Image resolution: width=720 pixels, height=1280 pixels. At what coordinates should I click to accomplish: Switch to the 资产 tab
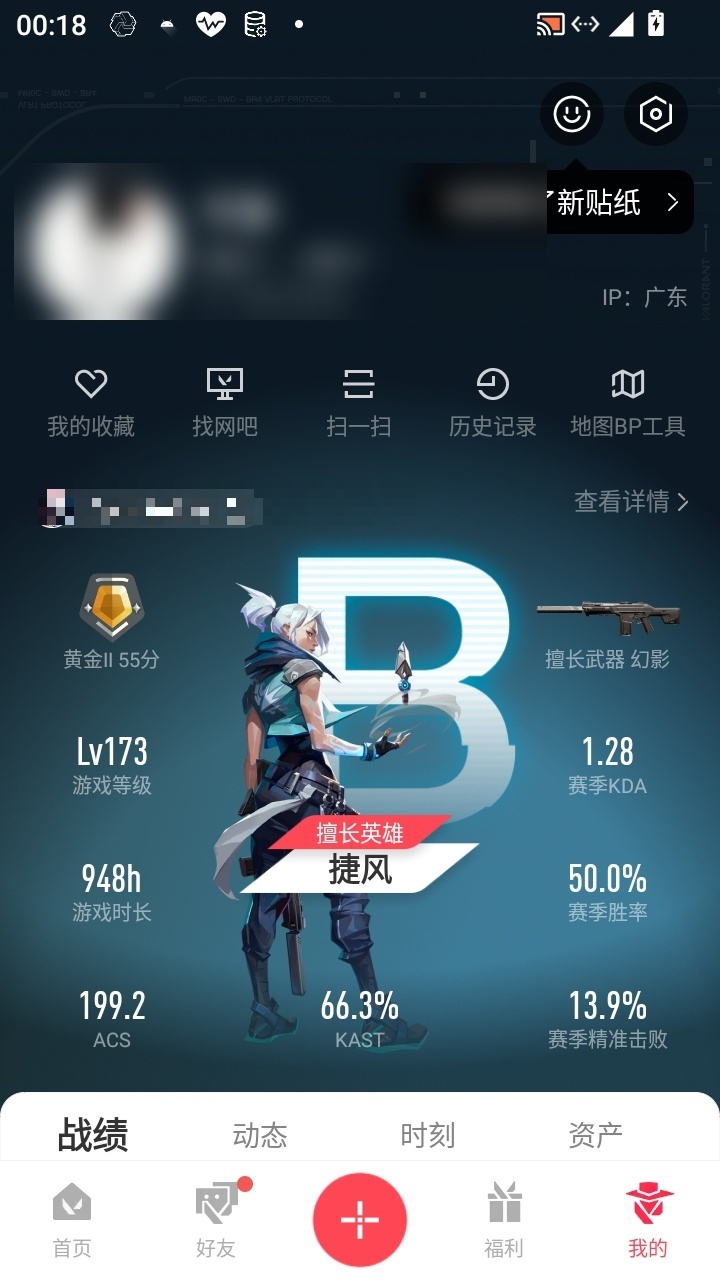(x=596, y=1135)
